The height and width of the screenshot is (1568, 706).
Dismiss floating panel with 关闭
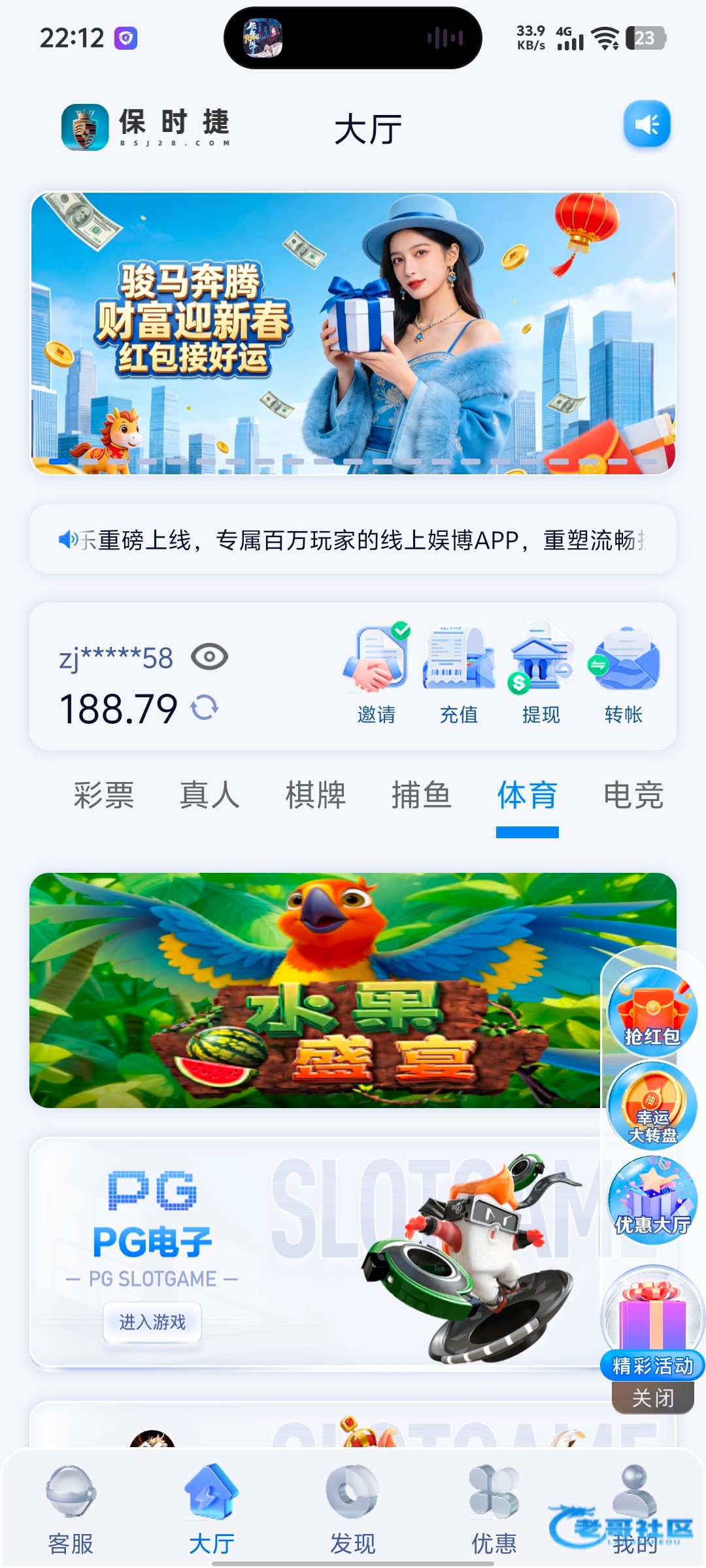(x=652, y=1398)
